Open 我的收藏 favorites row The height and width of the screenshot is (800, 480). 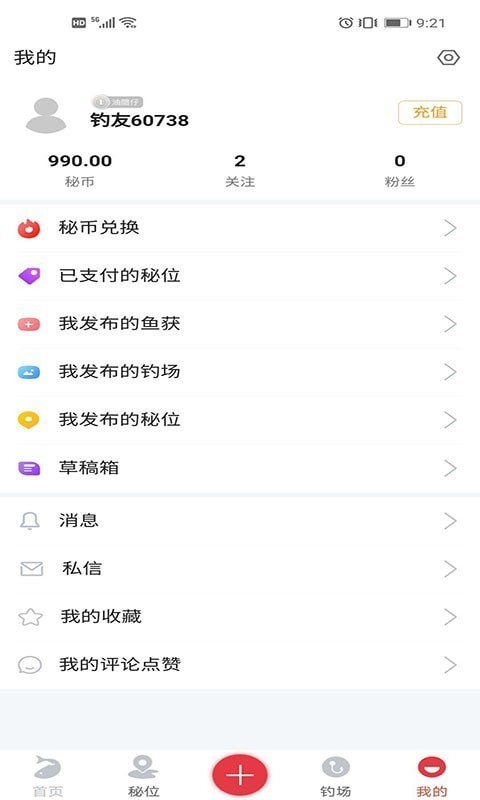point(240,617)
